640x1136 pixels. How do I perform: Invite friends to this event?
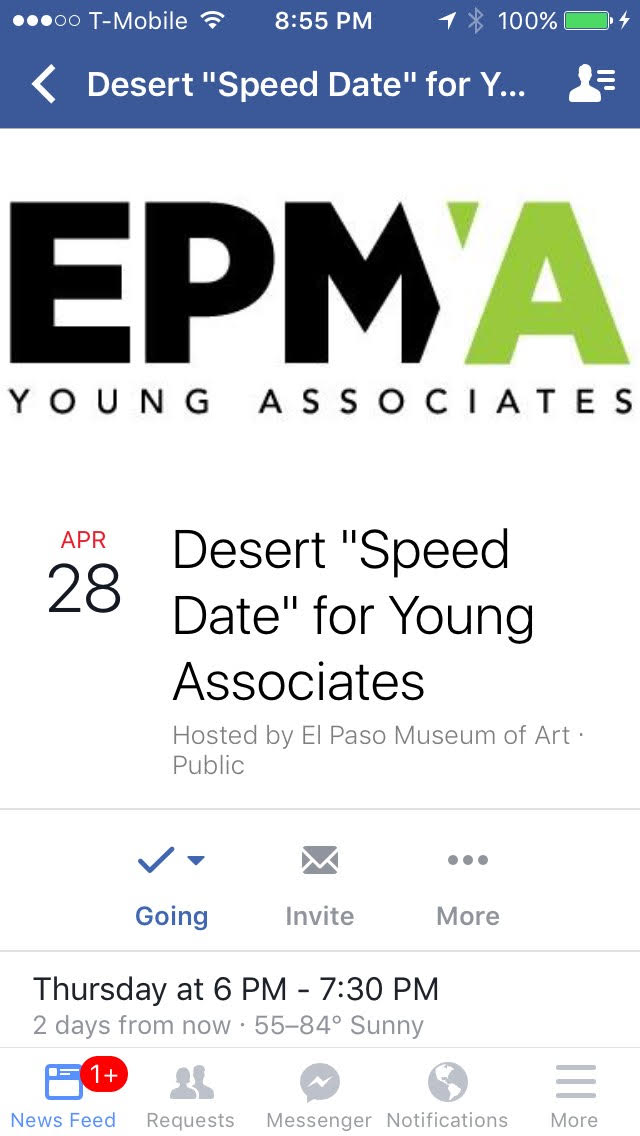(320, 884)
